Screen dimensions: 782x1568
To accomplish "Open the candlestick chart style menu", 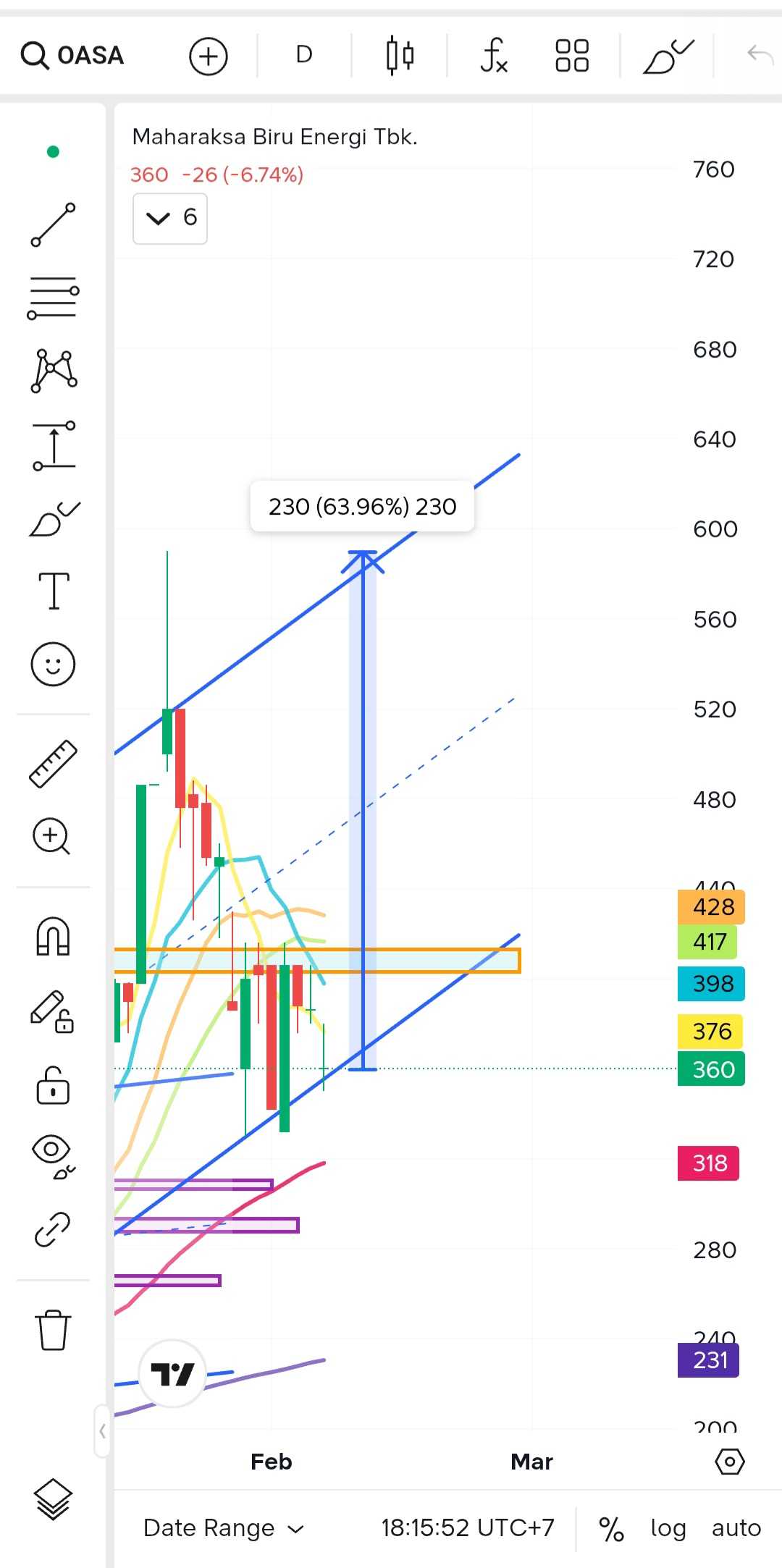I will (400, 55).
